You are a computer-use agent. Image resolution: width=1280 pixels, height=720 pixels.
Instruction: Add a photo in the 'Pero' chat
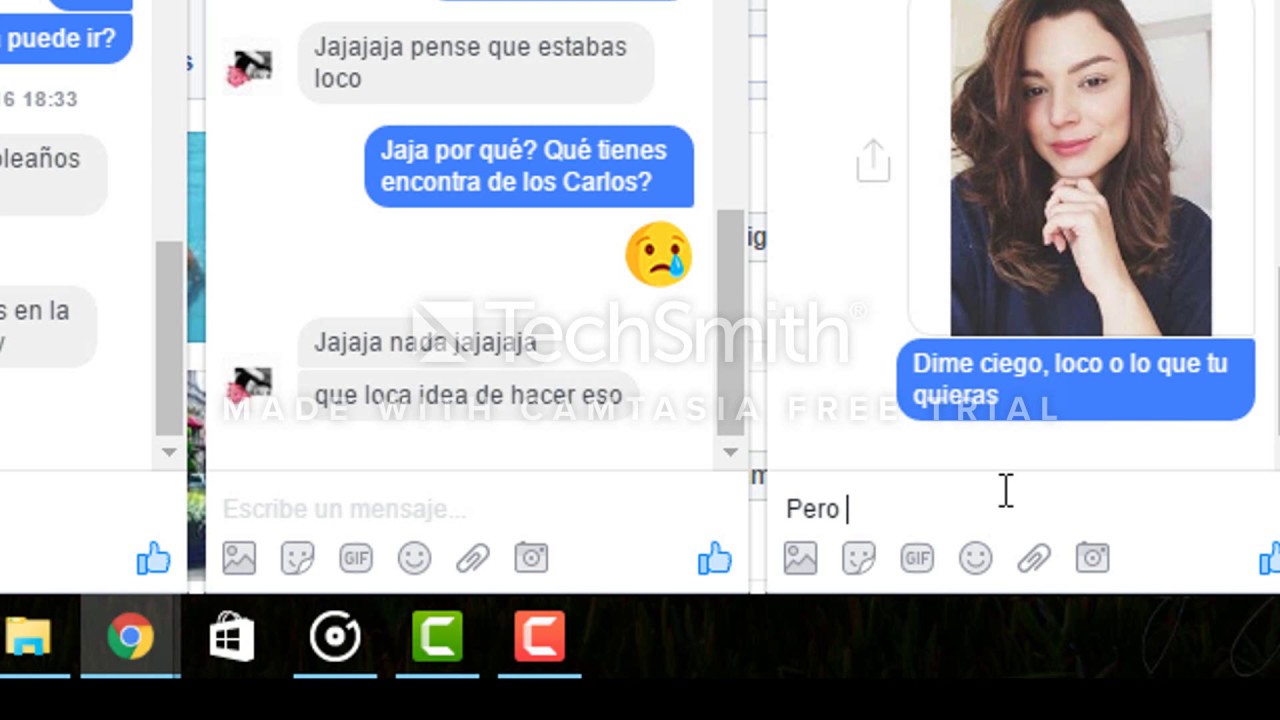800,558
